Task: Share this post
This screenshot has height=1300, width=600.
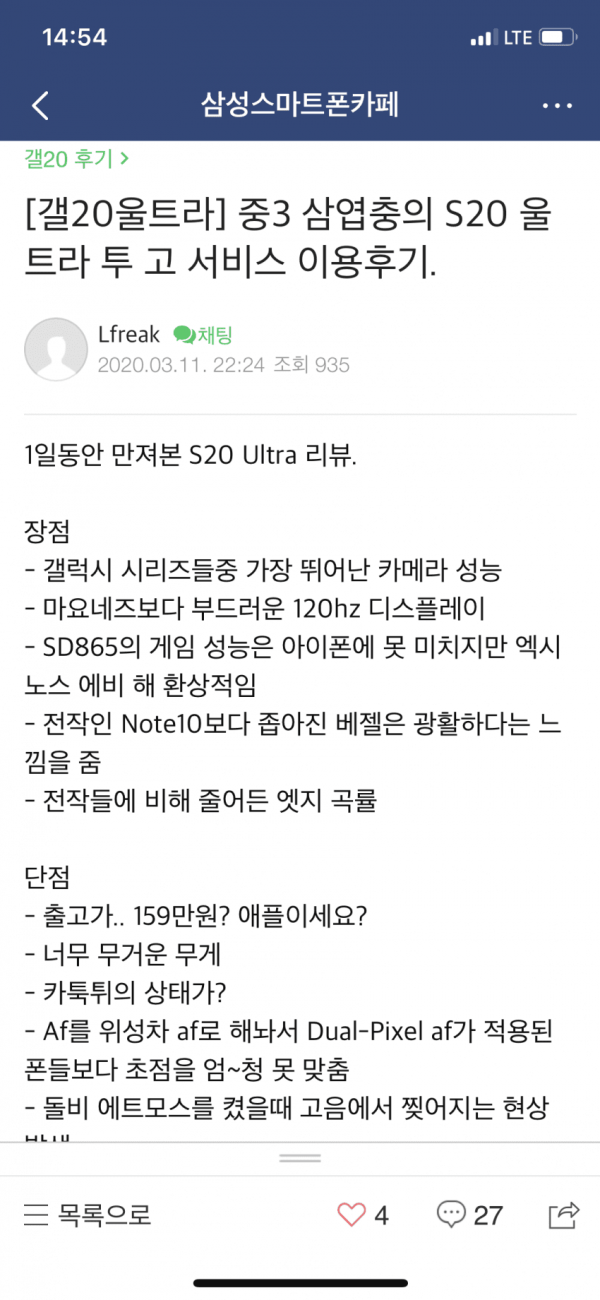Action: tap(564, 1215)
